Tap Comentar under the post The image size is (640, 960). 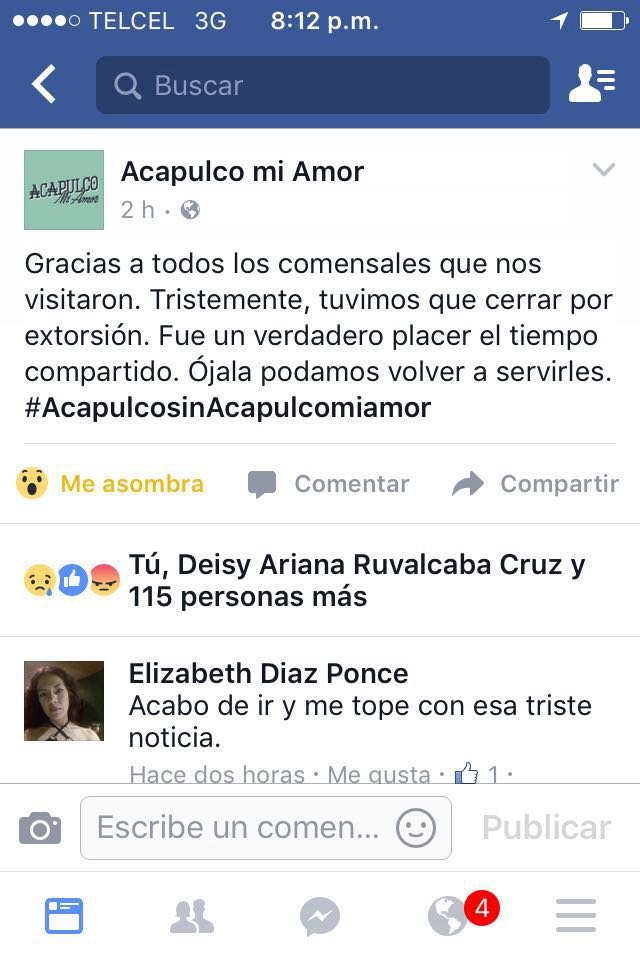[329, 484]
